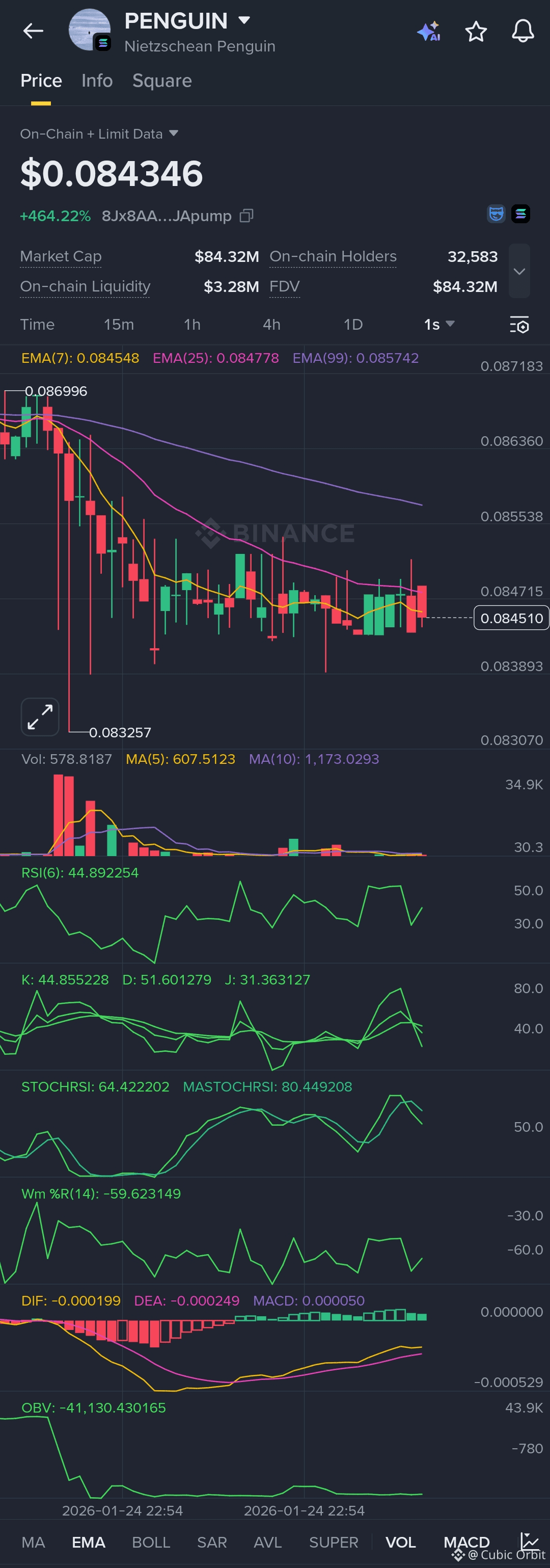Switch to the Info tab
Image resolution: width=550 pixels, height=1568 pixels.
point(97,81)
